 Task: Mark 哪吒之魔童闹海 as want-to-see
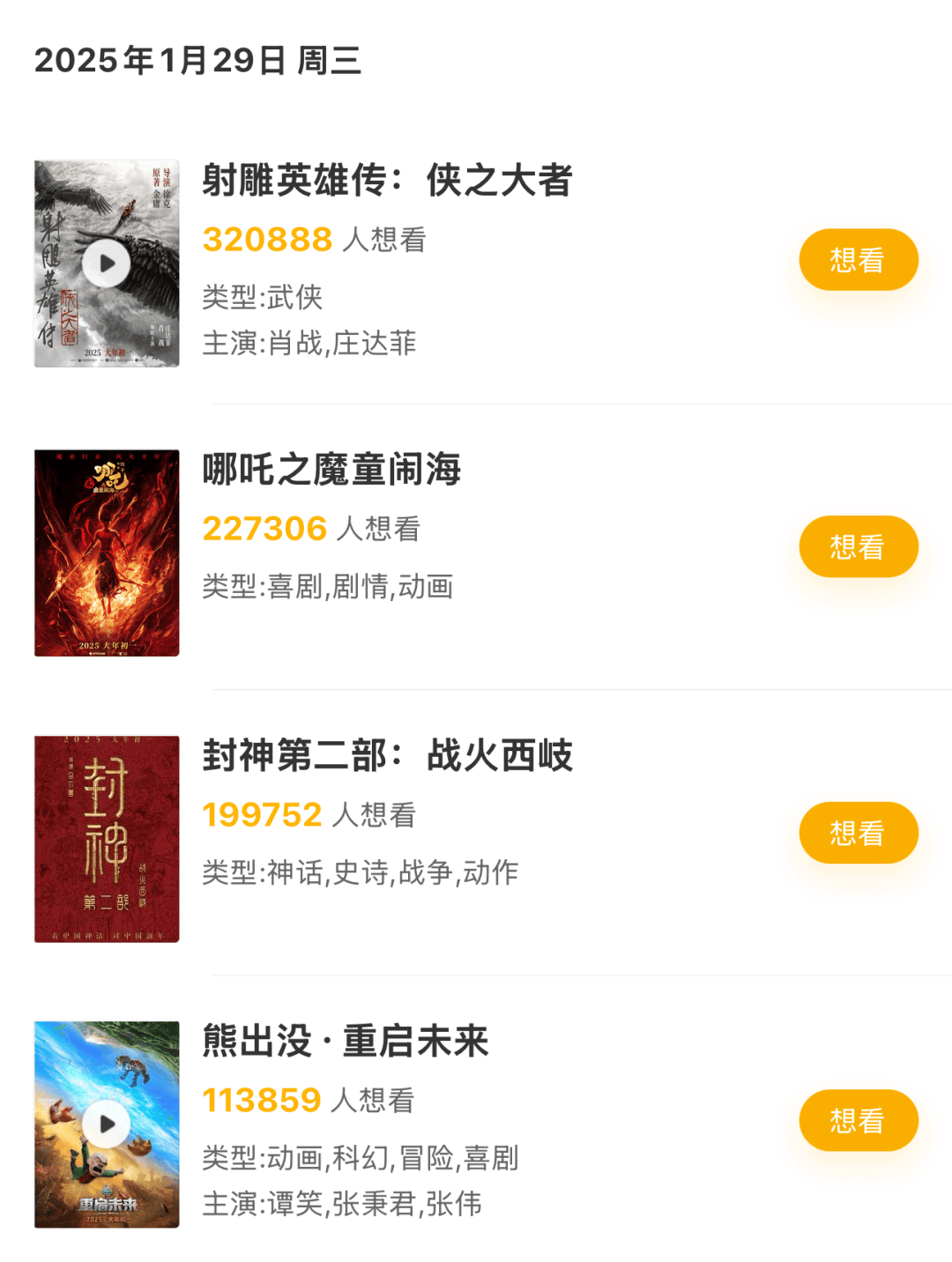[x=858, y=546]
